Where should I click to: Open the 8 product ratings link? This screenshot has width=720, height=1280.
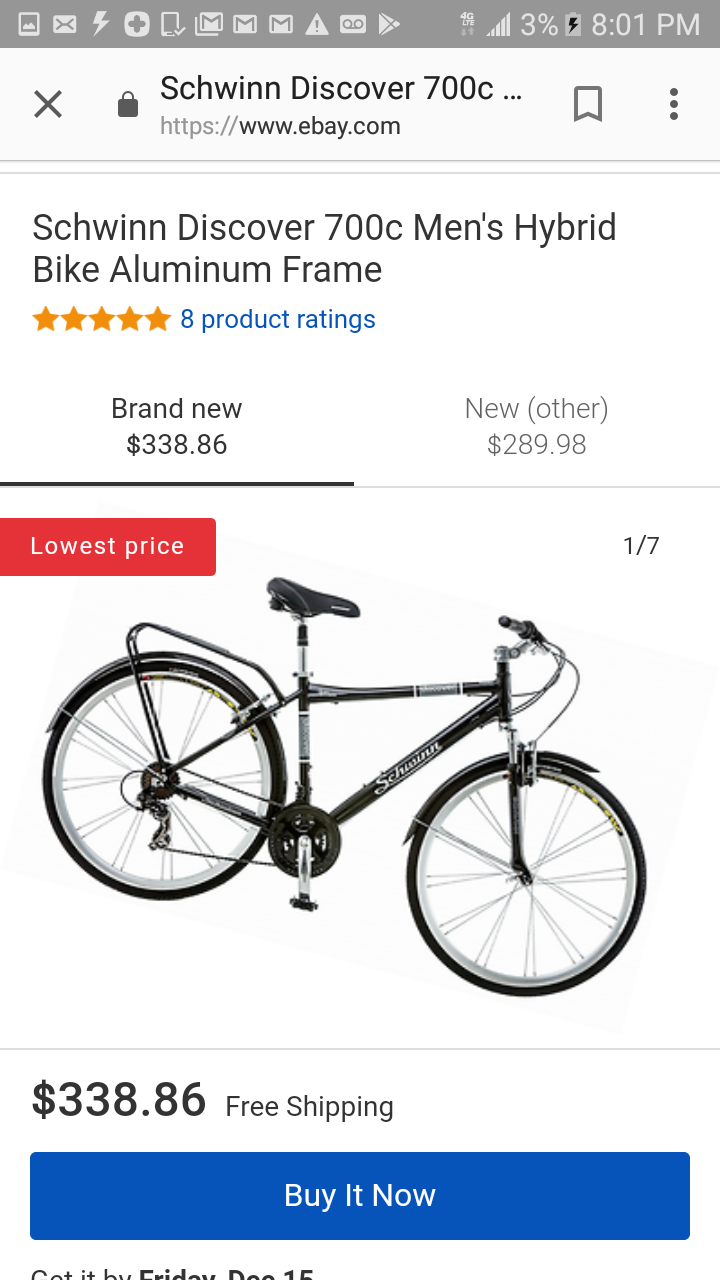click(278, 319)
